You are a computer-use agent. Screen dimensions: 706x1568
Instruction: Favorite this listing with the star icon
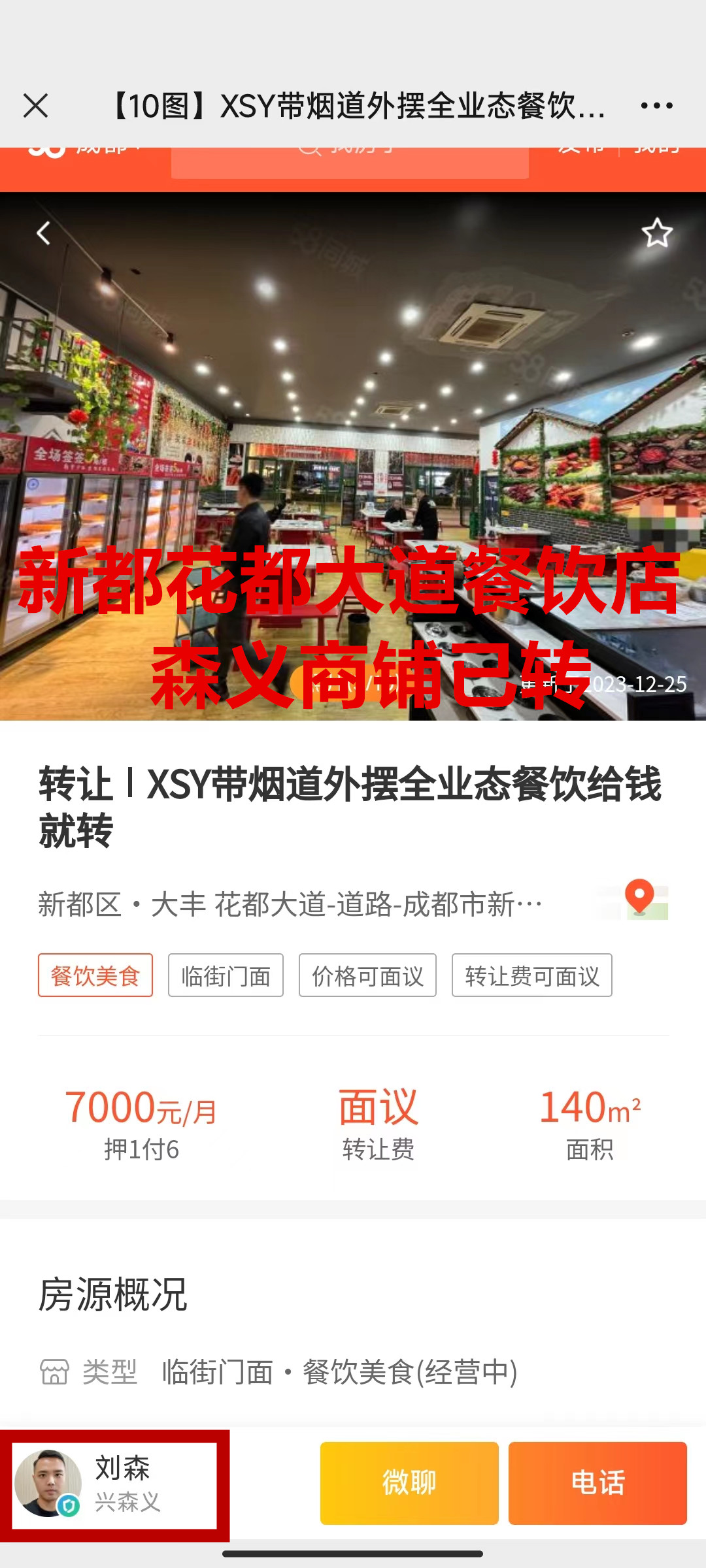(656, 233)
